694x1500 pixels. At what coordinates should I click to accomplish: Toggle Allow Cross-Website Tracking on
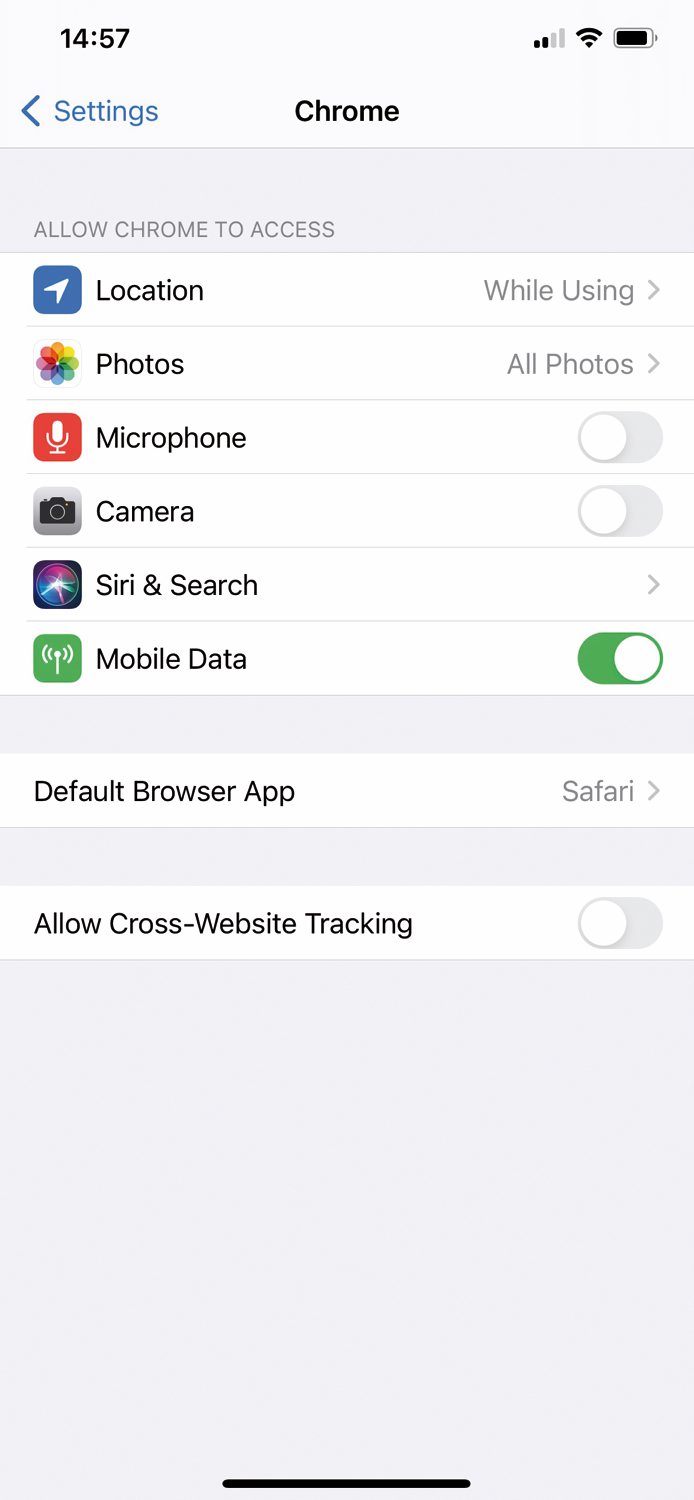pyautogui.click(x=620, y=923)
